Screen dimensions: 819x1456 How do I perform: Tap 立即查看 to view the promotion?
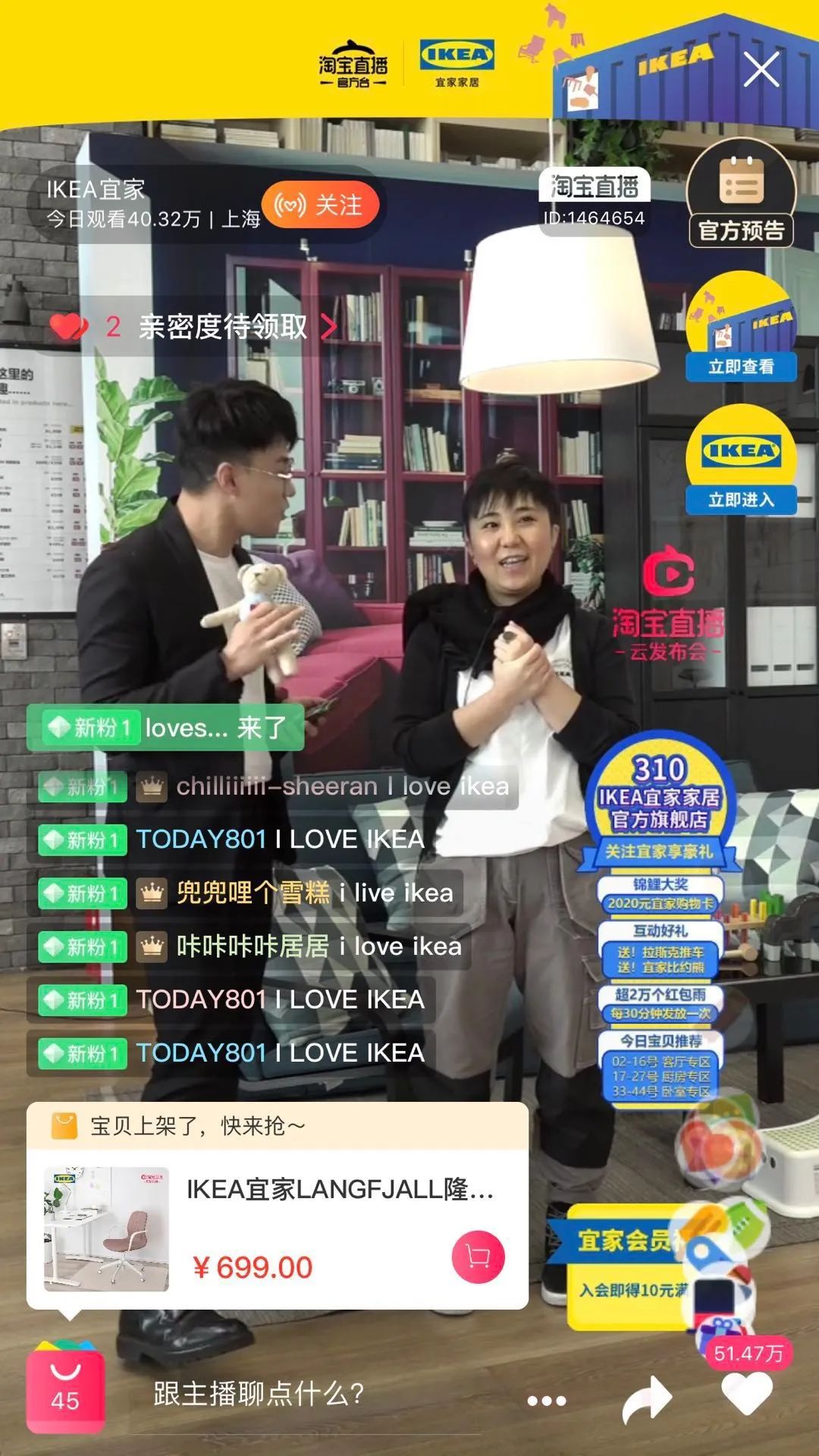(x=741, y=366)
